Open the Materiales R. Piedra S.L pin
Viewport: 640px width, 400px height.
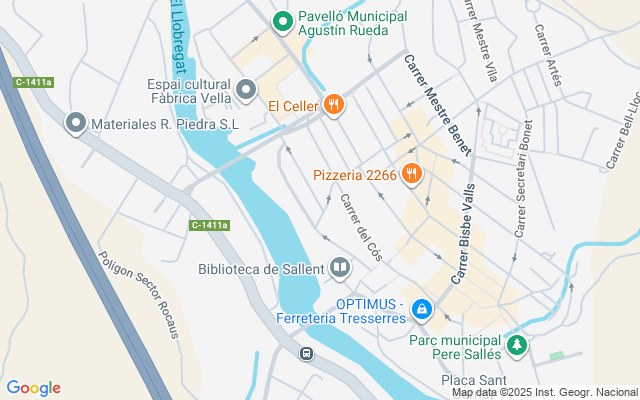[76, 123]
